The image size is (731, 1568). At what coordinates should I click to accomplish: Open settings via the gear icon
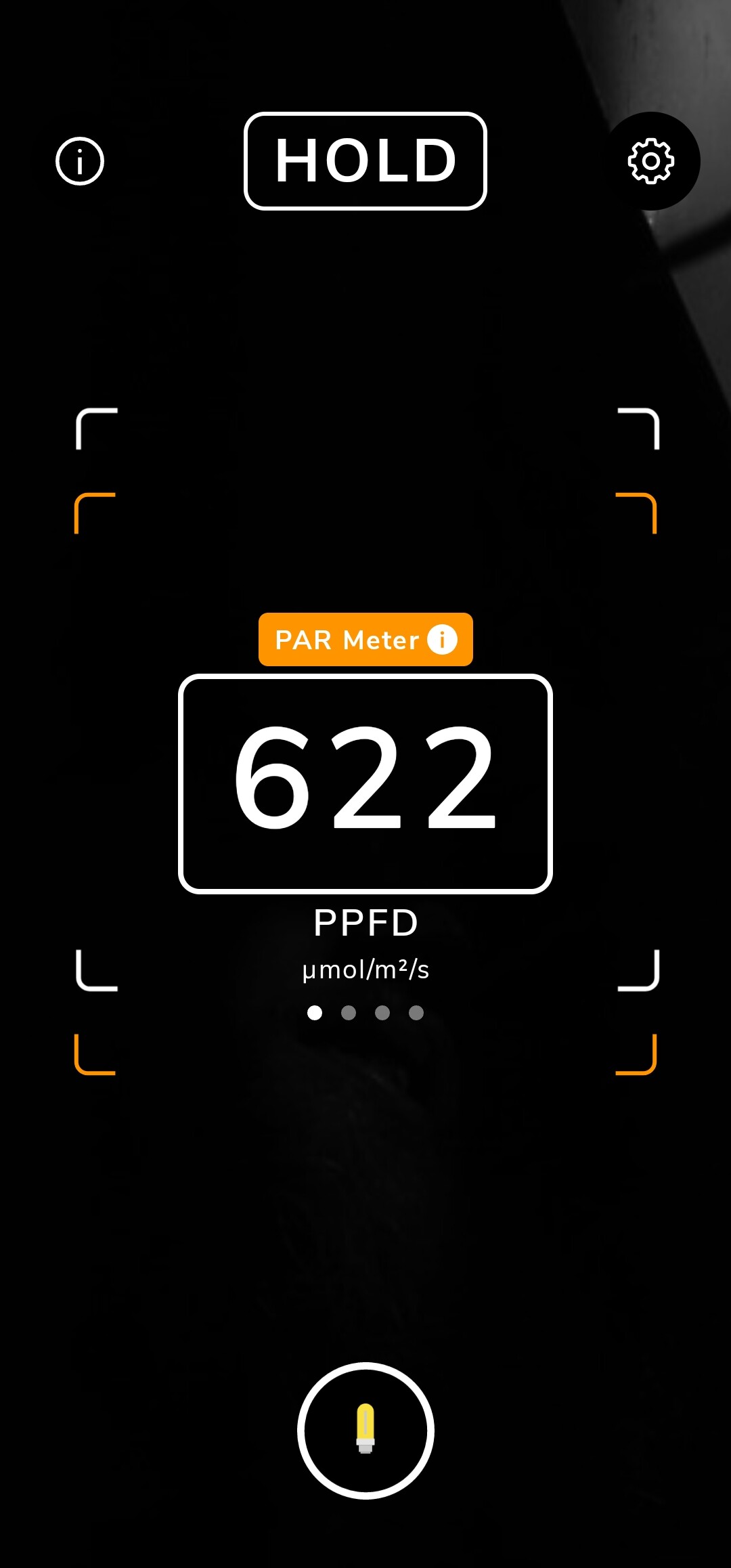click(x=651, y=161)
